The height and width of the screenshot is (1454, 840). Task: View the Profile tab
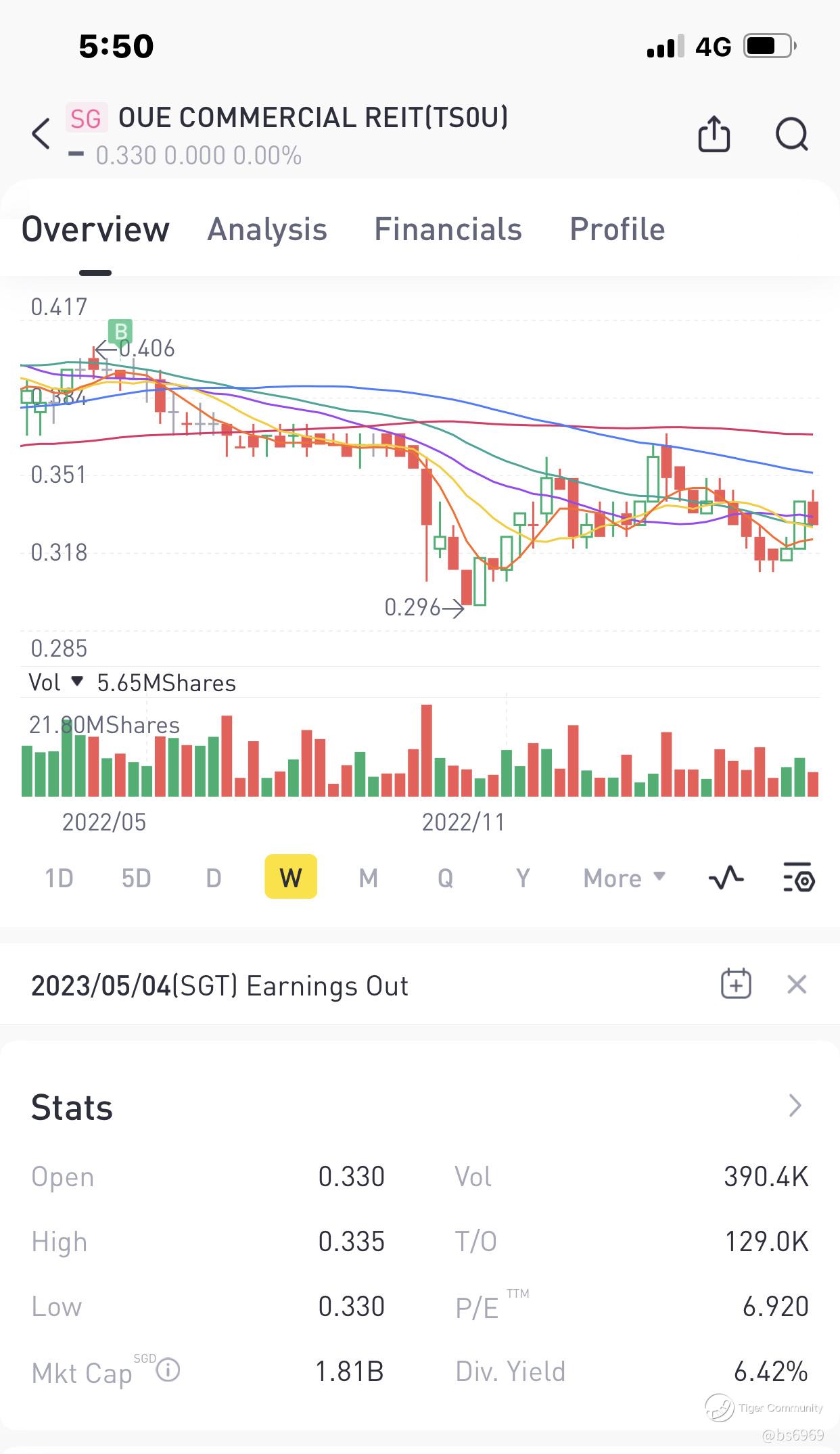click(617, 229)
